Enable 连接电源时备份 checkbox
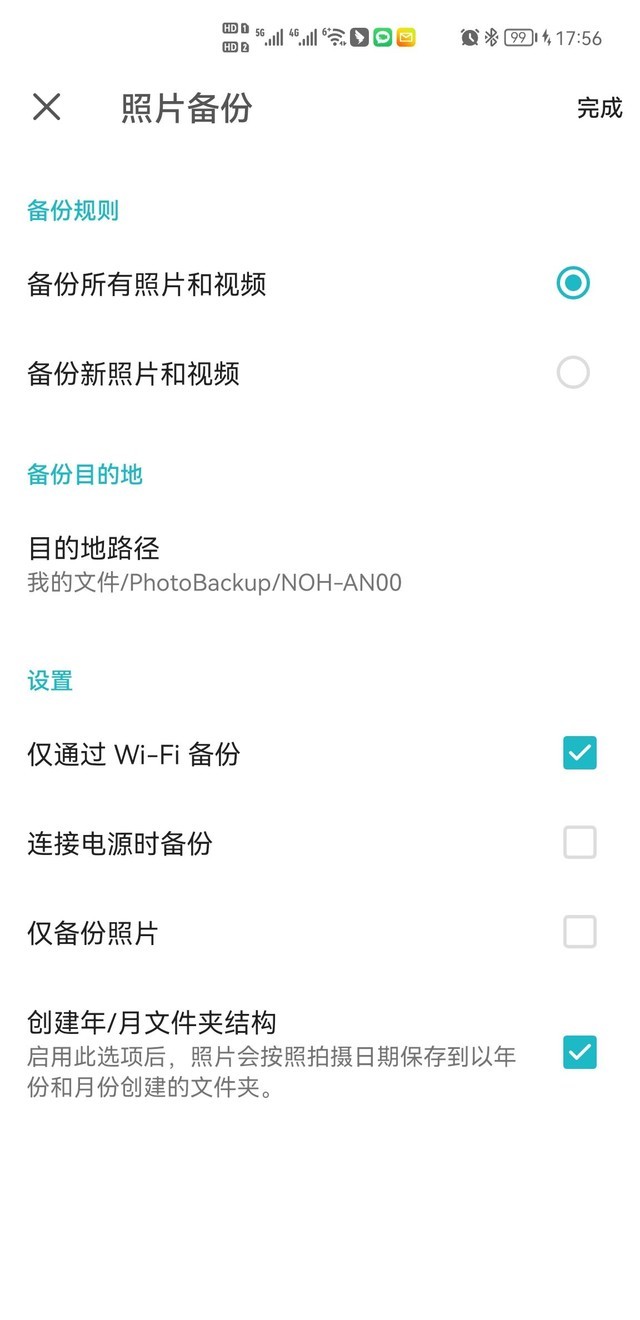Viewport: 640px width, 1320px height. tap(580, 843)
